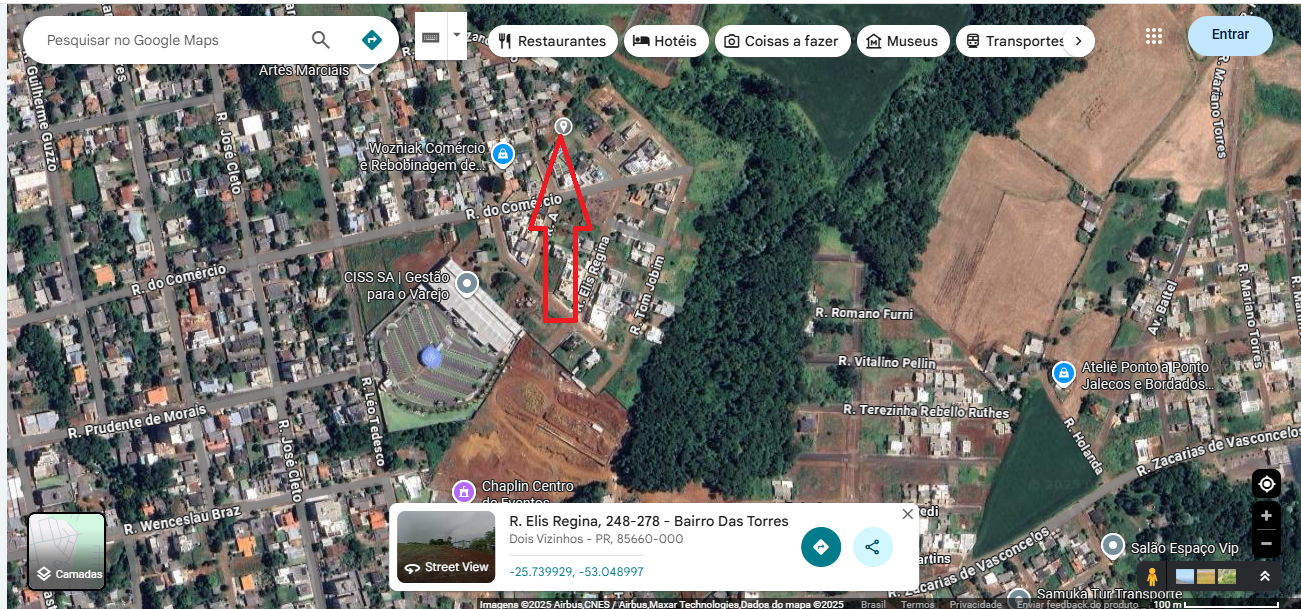This screenshot has height=609, width=1301.
Task: Select the Restaurantes chip
Action: [552, 41]
